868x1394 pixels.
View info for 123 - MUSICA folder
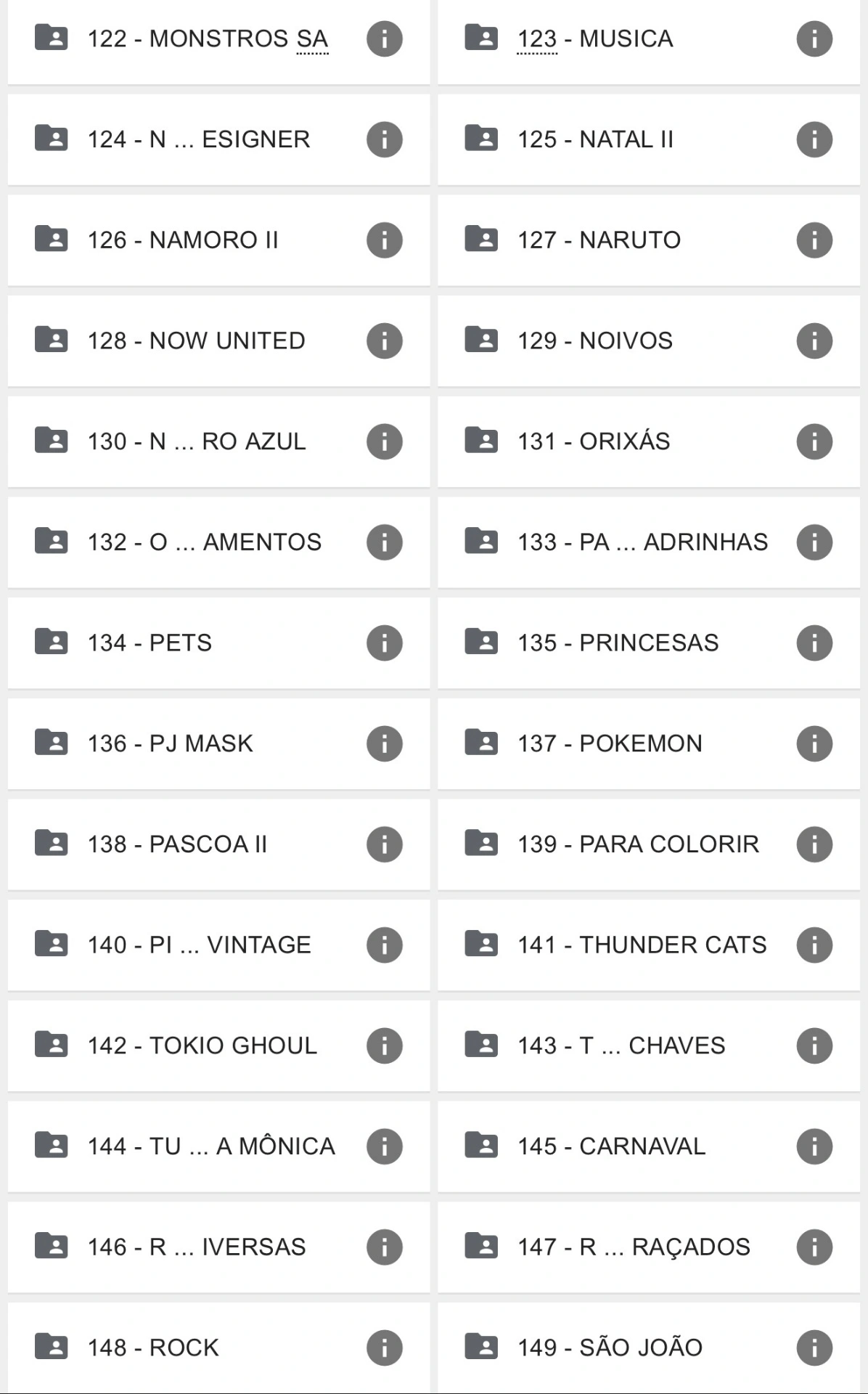click(814, 38)
